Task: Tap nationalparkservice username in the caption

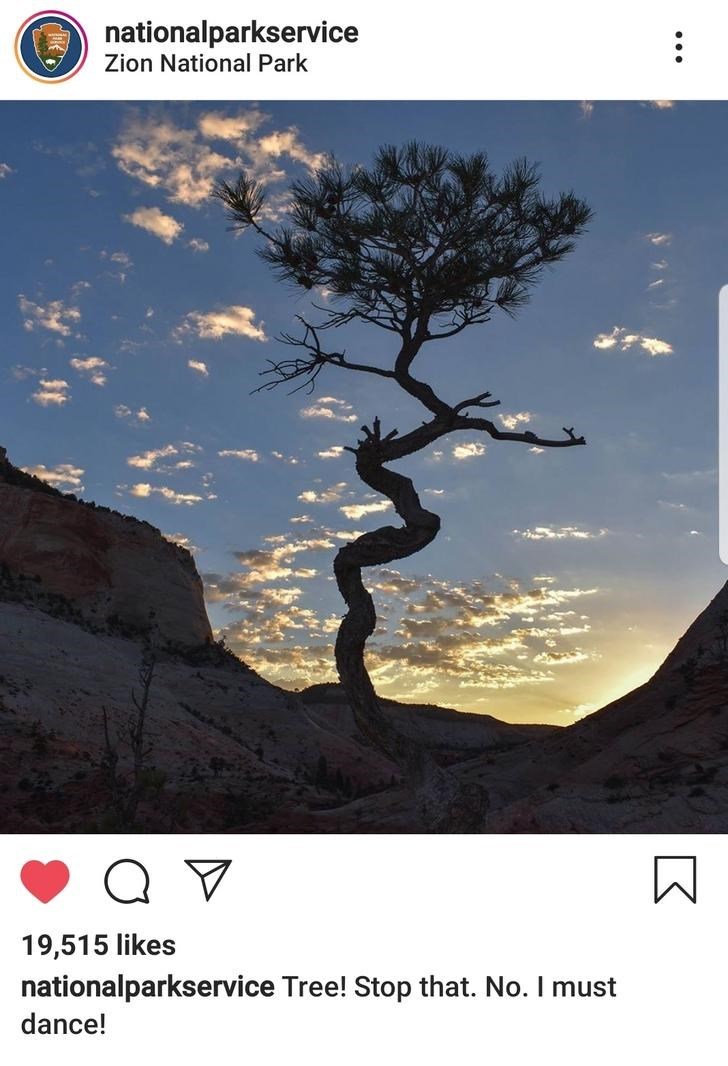Action: [147, 987]
